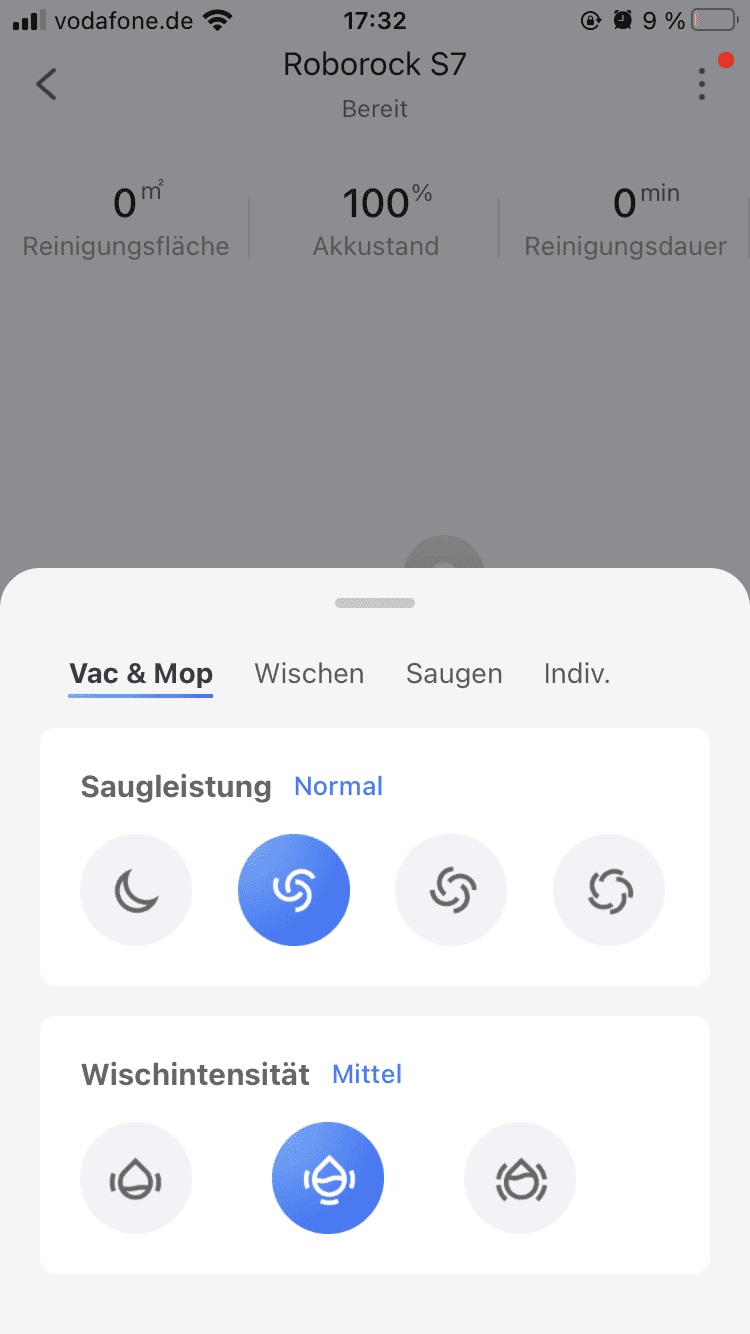Select the third suction power level
The width and height of the screenshot is (750, 1334).
point(451,890)
